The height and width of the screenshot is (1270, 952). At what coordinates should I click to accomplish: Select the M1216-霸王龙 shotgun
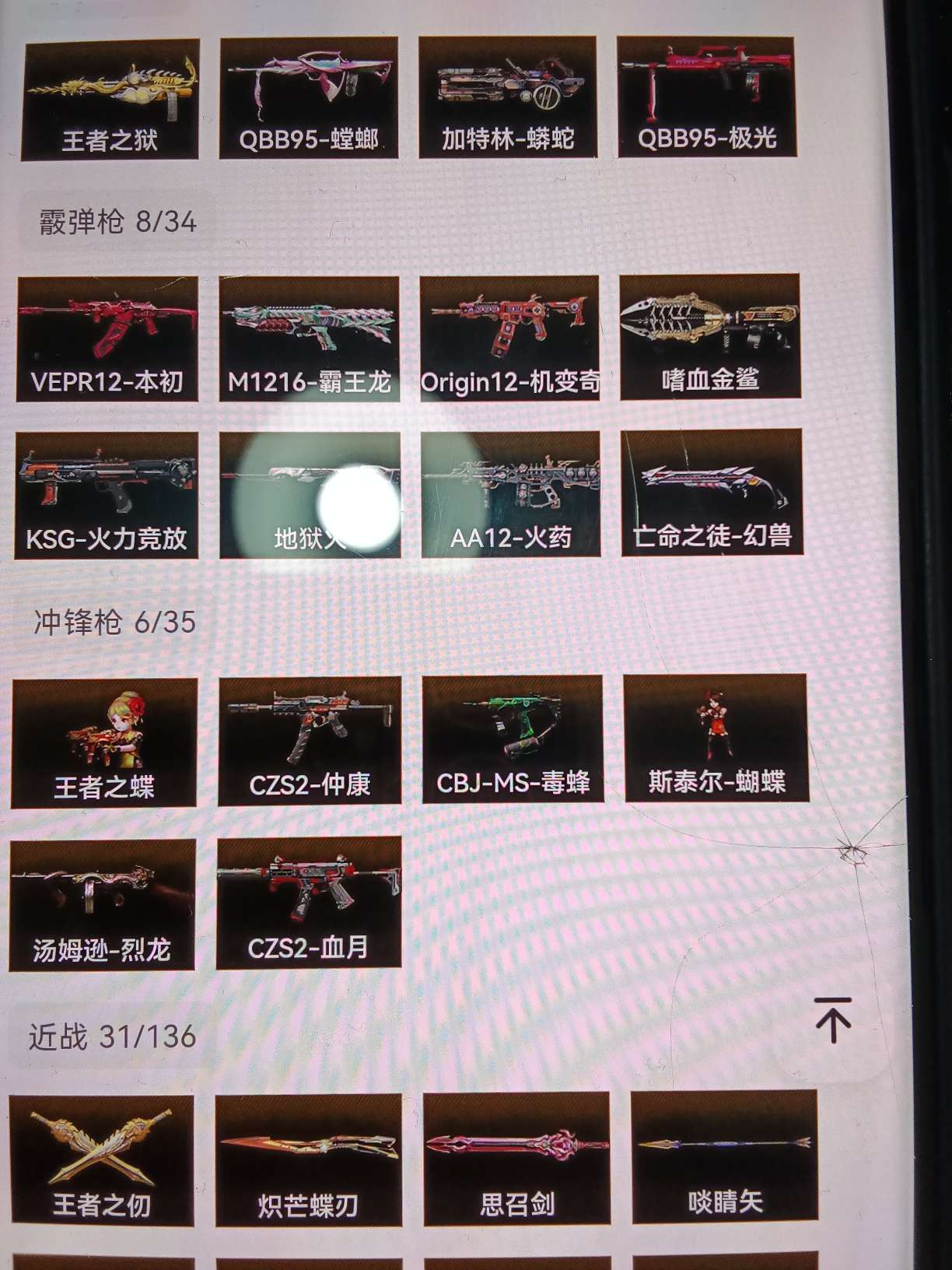click(x=309, y=339)
